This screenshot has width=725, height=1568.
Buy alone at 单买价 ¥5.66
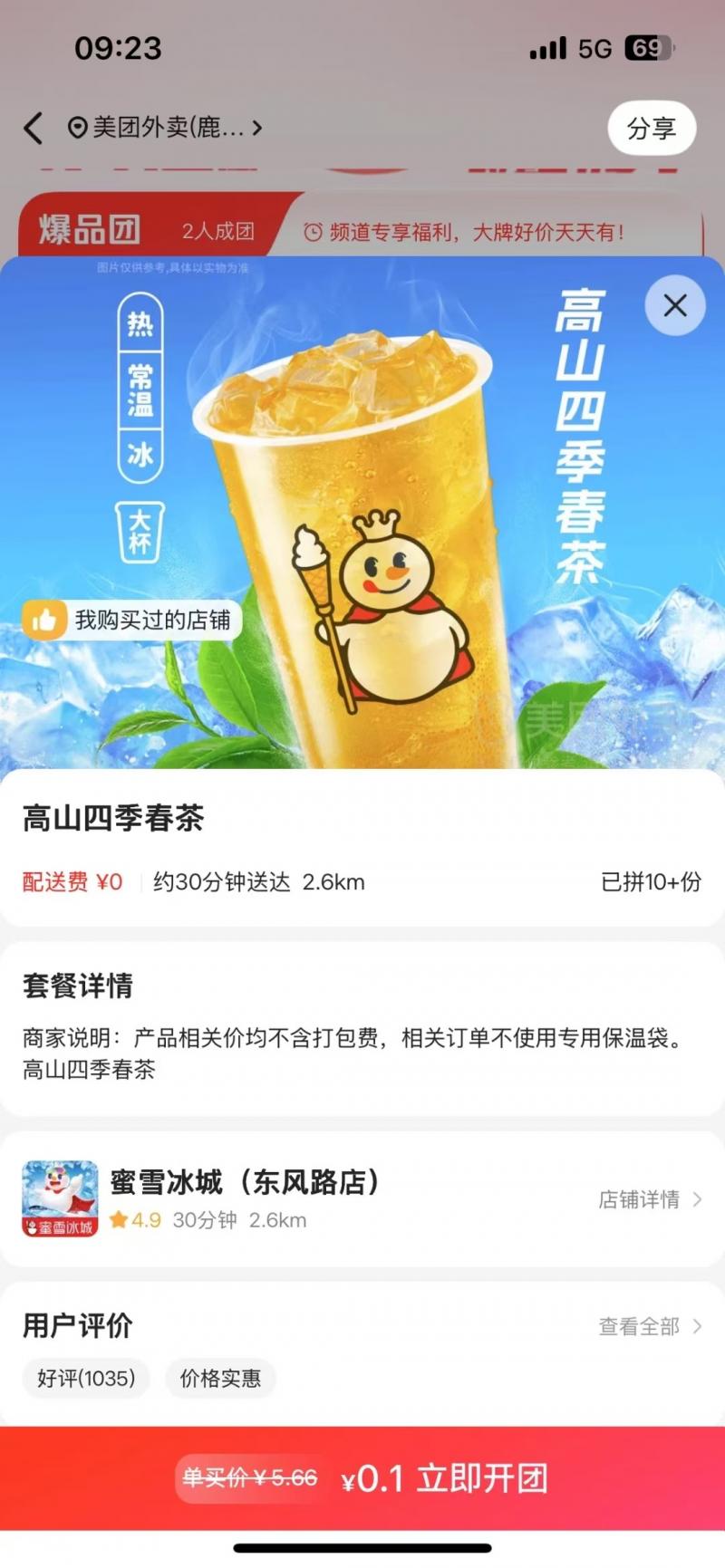[249, 1478]
